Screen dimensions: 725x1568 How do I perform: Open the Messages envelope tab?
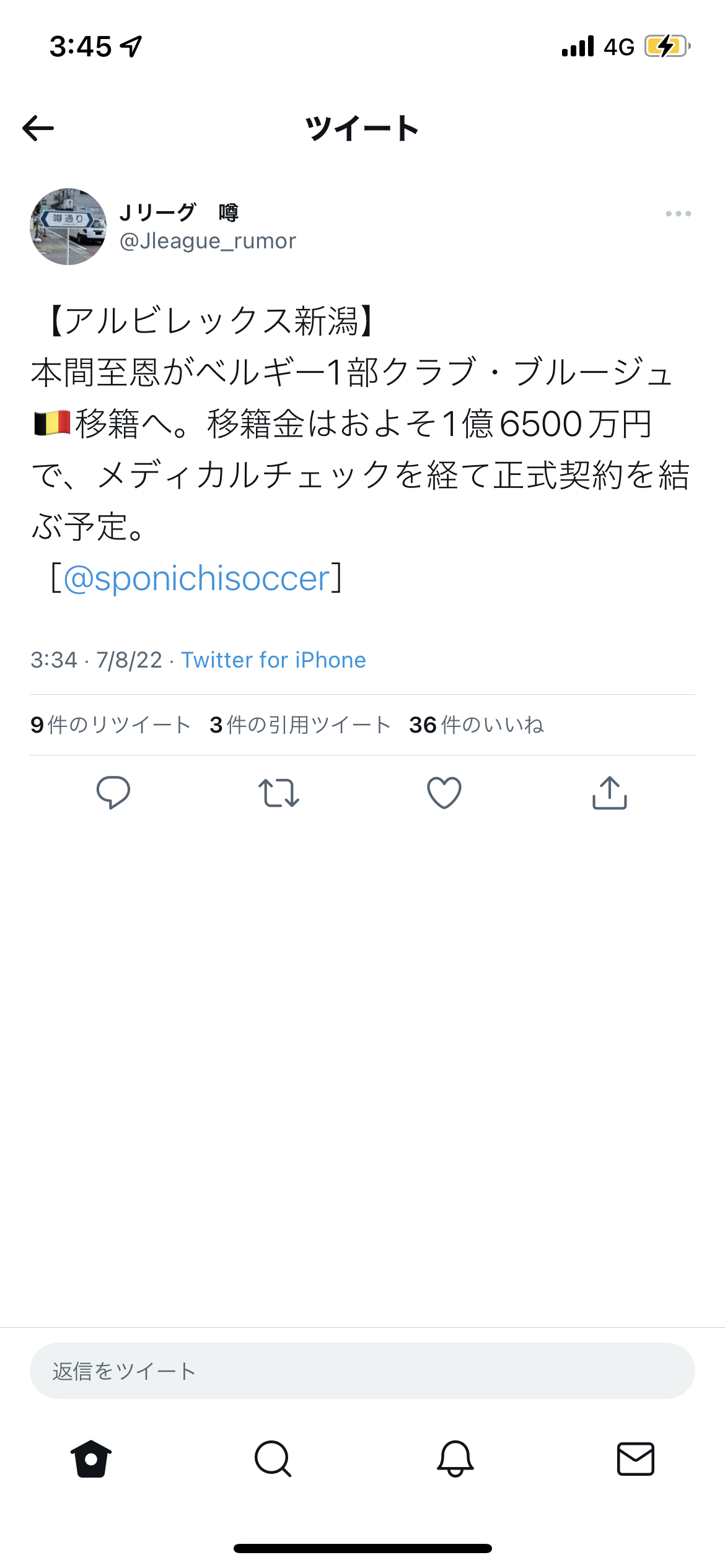coord(636,1459)
